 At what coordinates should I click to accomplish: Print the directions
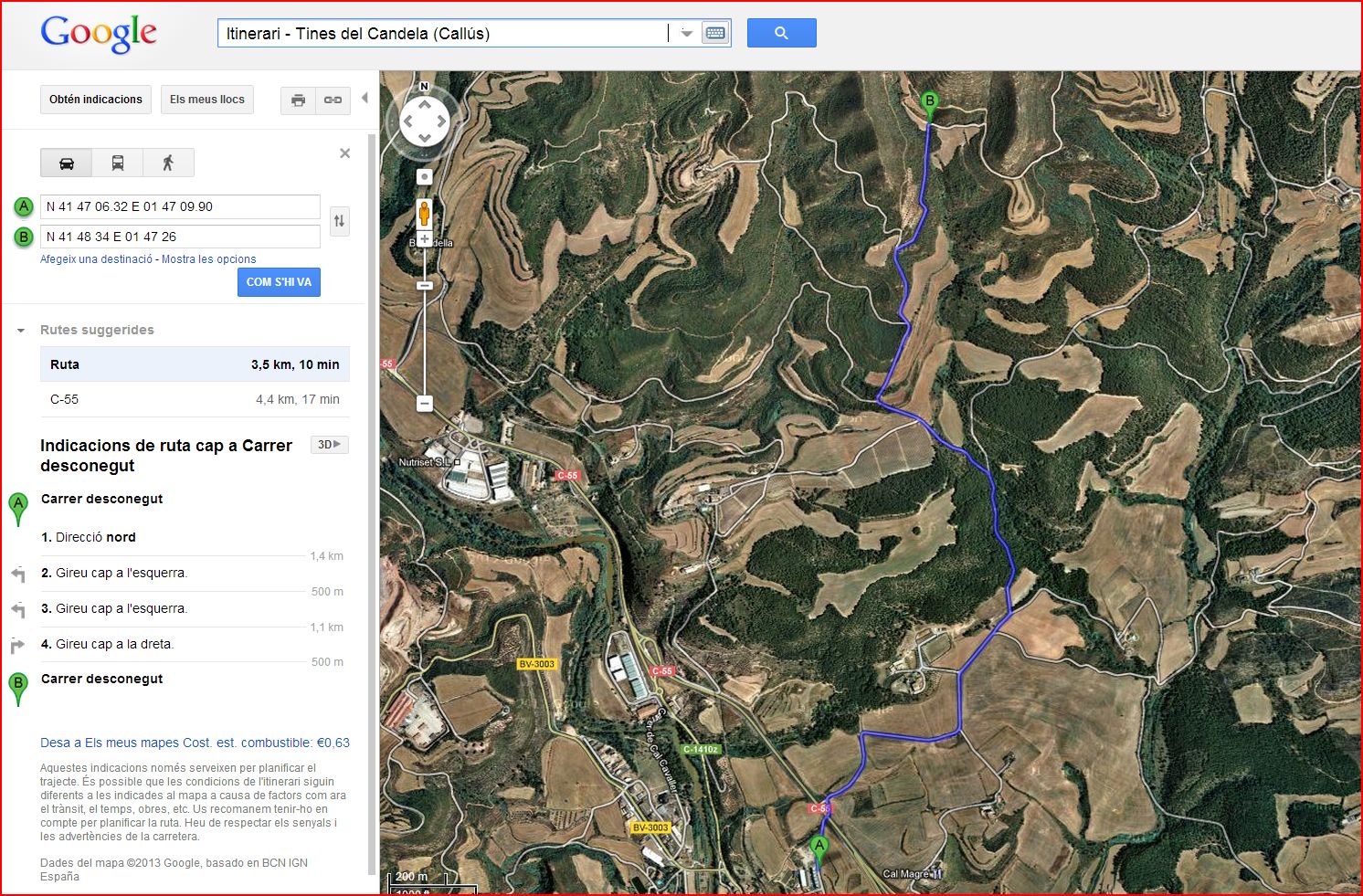[x=298, y=100]
